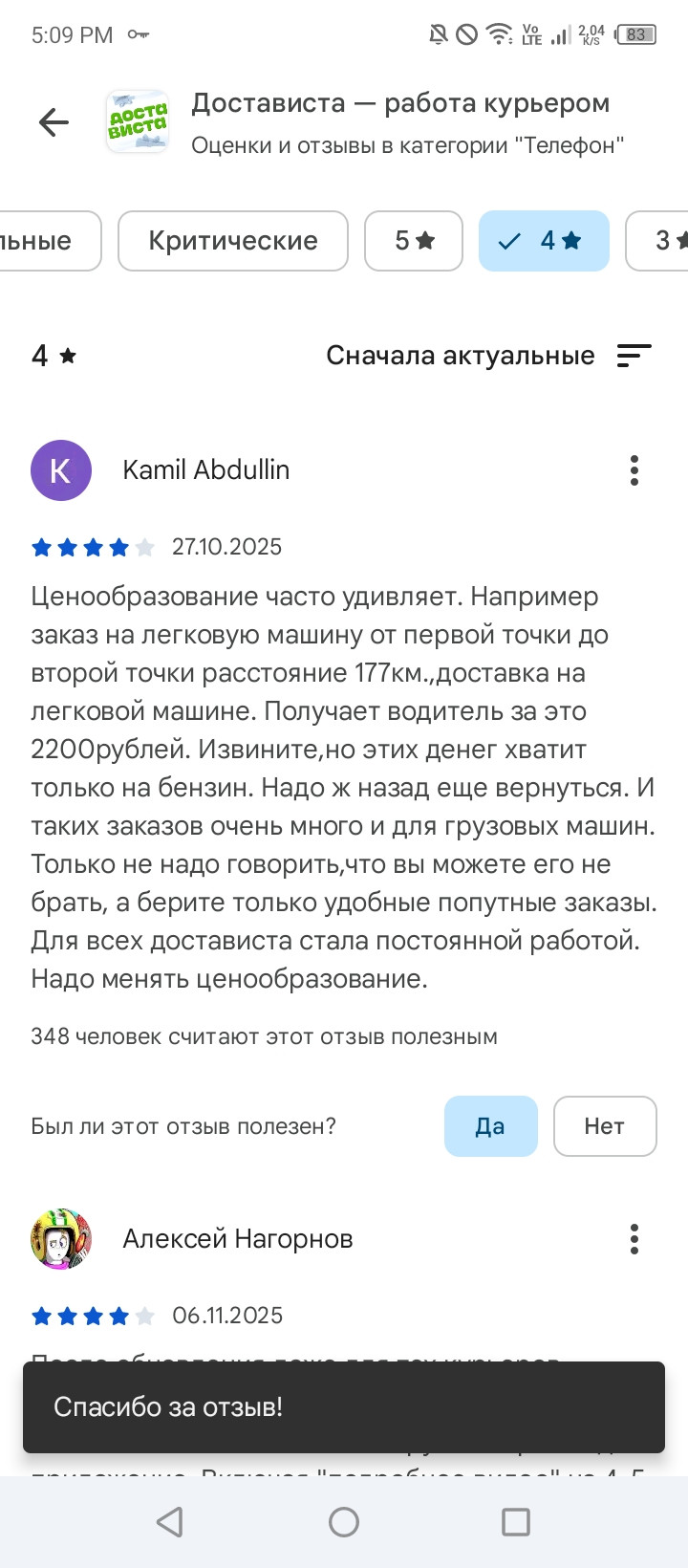Tap the system home button
The image size is (688, 1568).
344,1522
